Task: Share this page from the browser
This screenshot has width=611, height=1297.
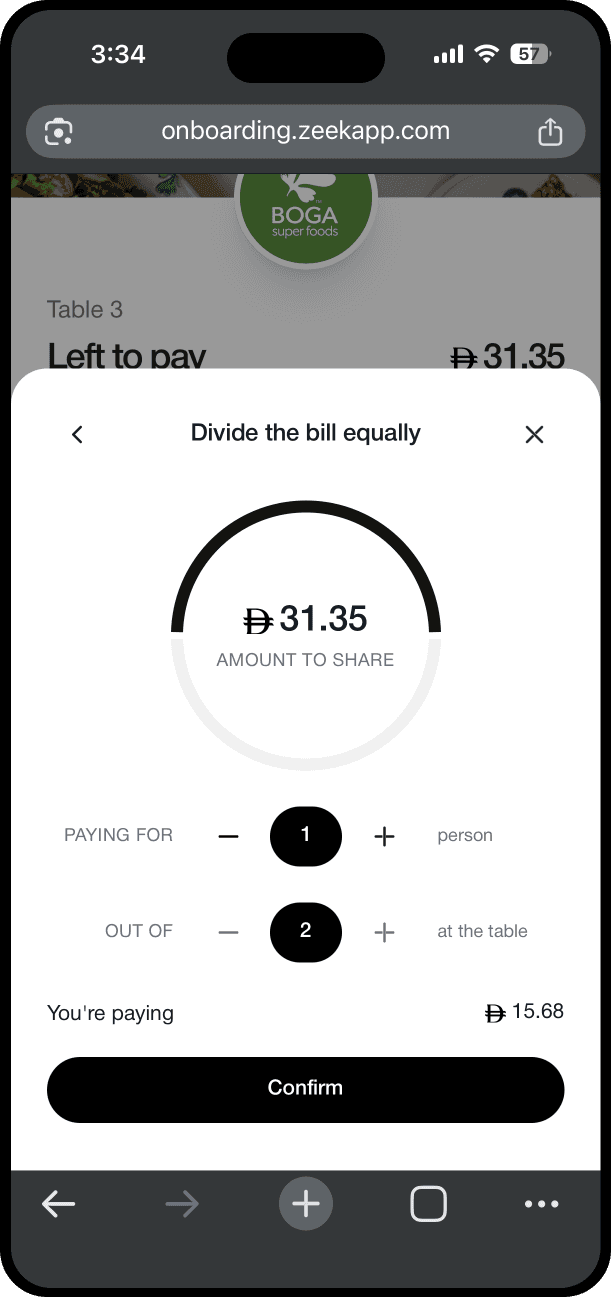Action: [x=550, y=132]
